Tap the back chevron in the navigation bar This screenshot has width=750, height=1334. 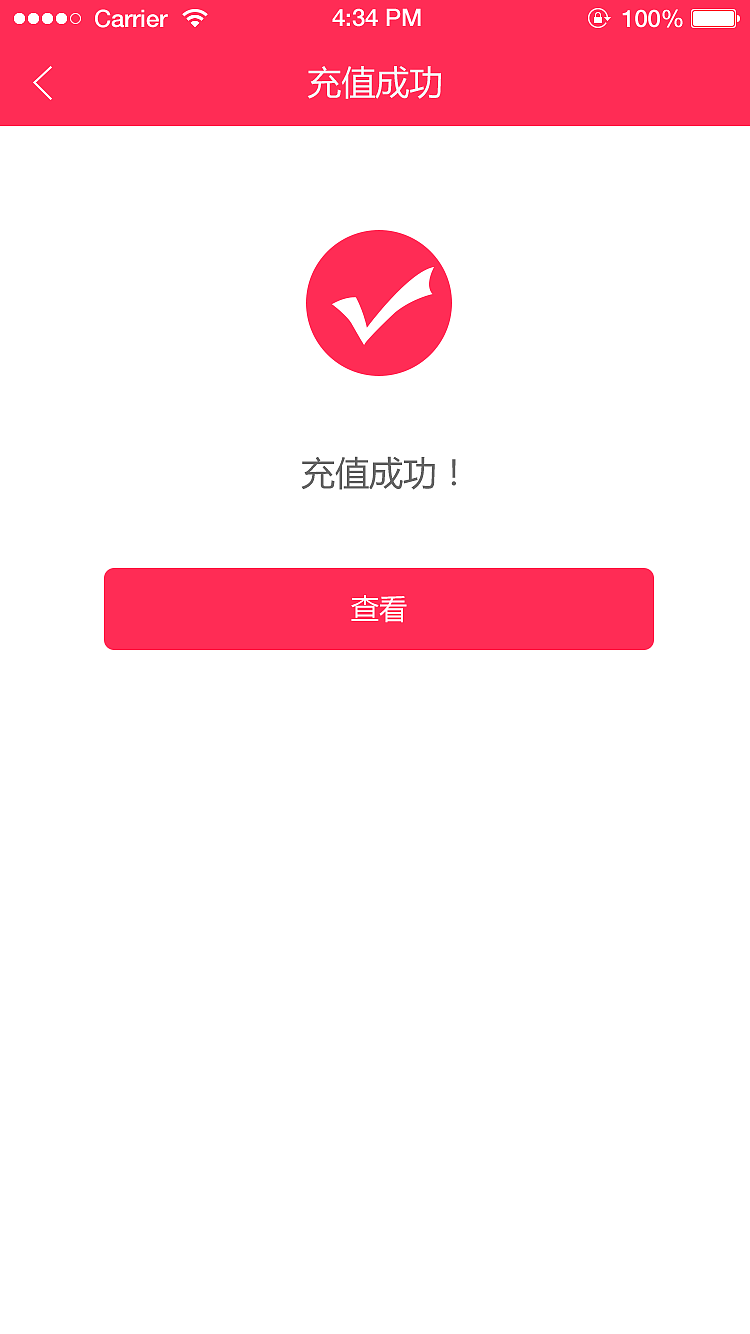pyautogui.click(x=42, y=84)
